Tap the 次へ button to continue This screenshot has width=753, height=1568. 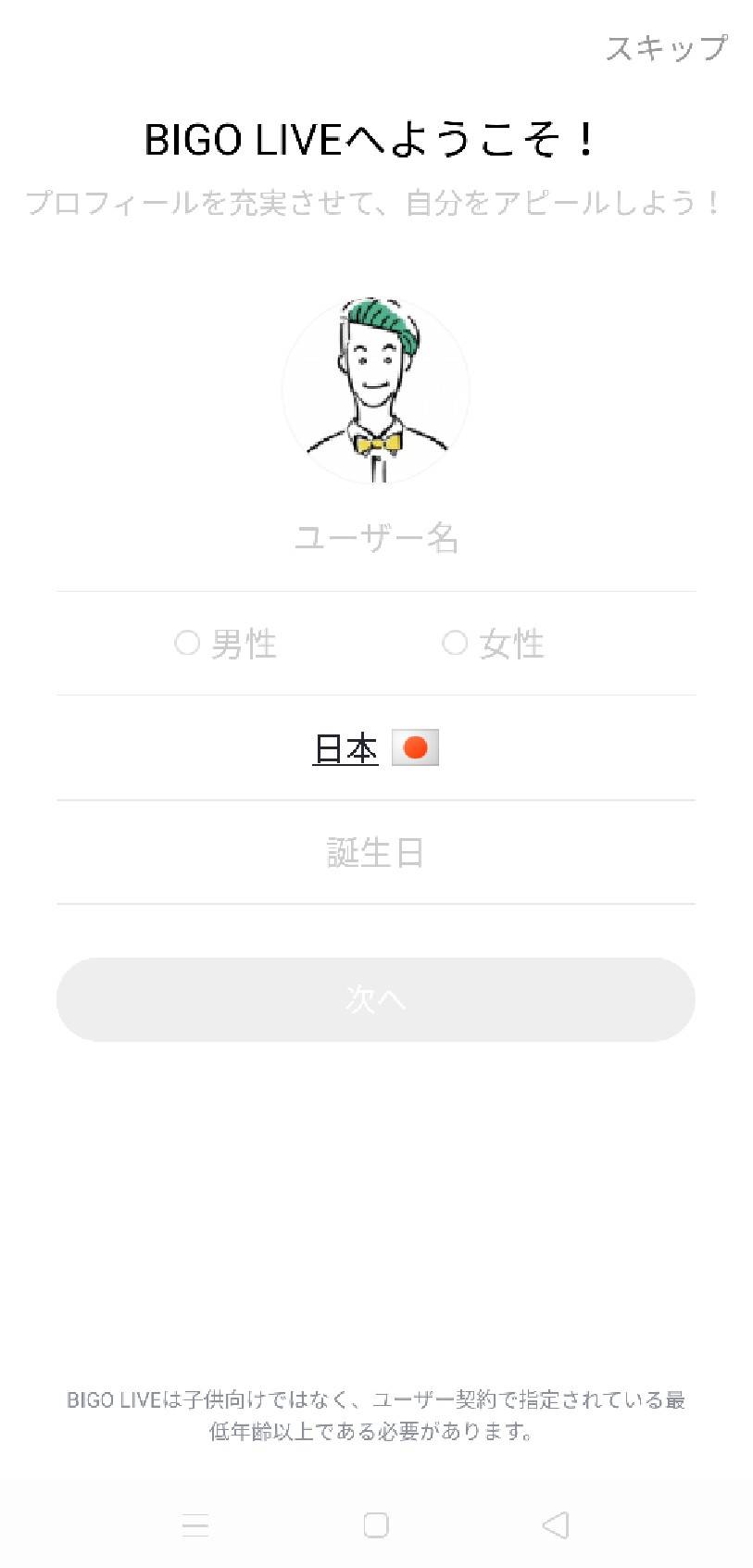click(376, 999)
